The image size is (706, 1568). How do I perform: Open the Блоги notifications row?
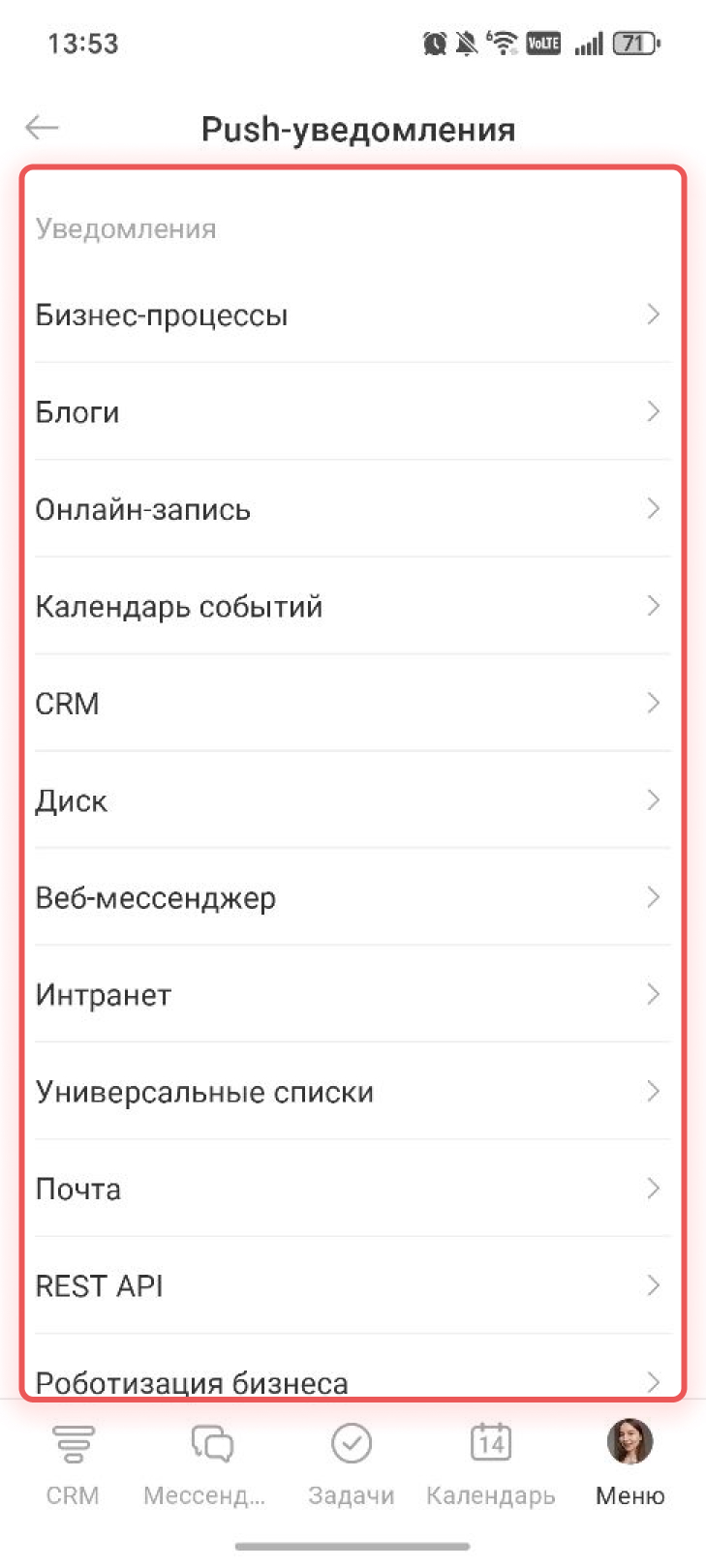(353, 412)
